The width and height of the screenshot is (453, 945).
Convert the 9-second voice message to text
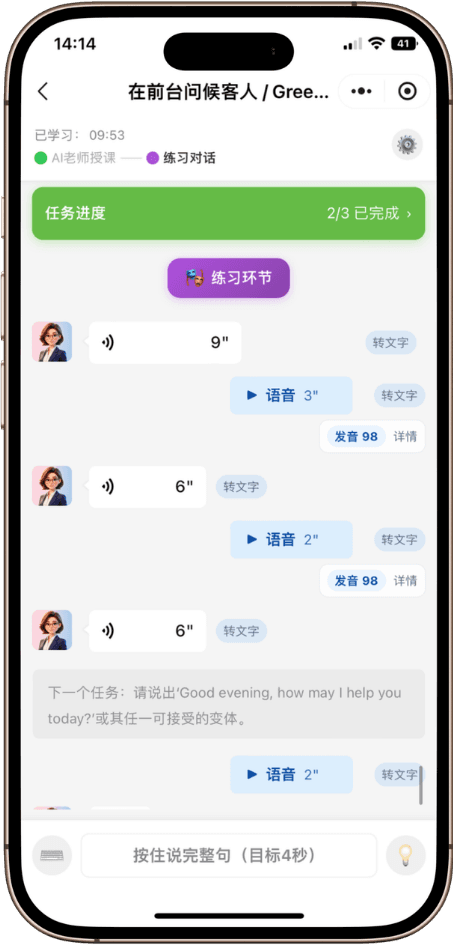[390, 343]
